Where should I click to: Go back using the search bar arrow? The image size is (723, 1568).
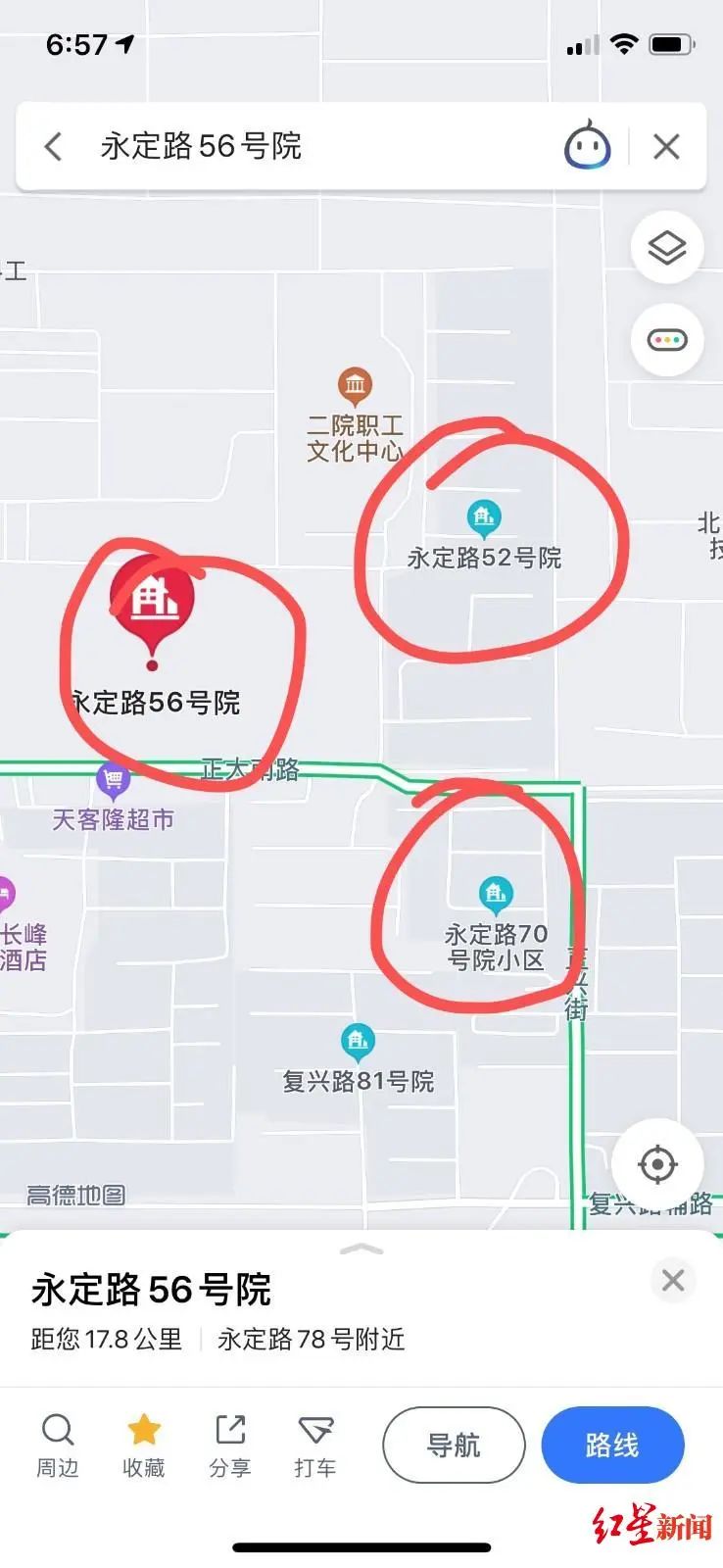click(x=53, y=147)
